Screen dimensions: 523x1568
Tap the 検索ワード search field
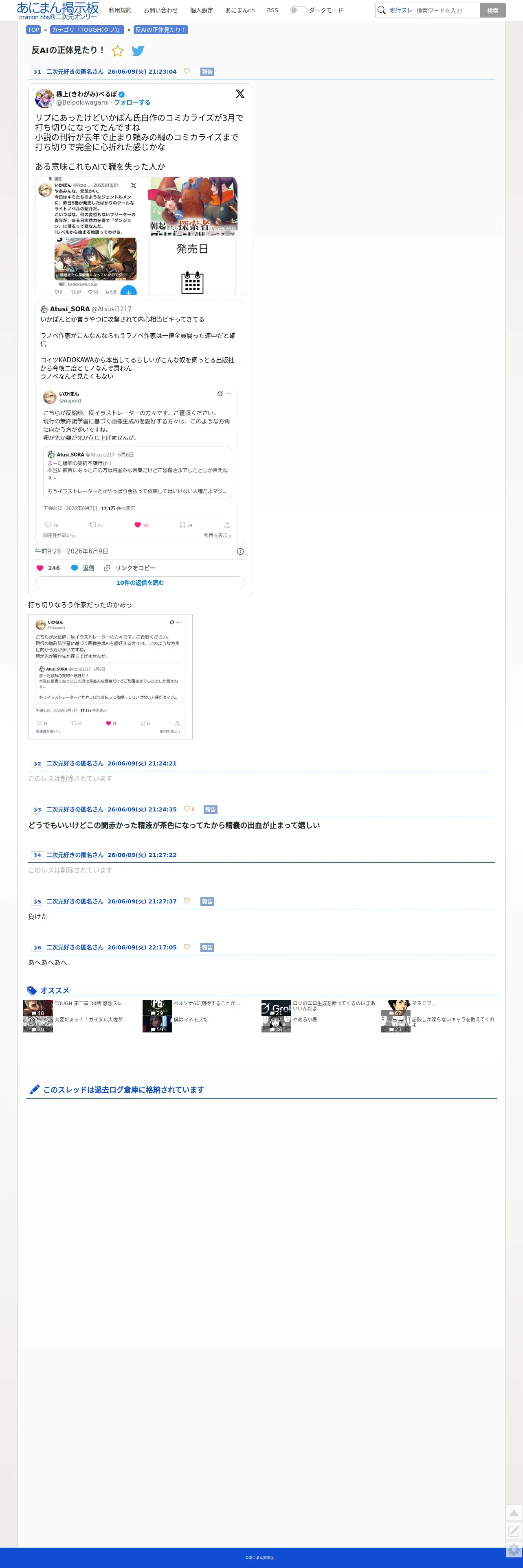click(446, 10)
